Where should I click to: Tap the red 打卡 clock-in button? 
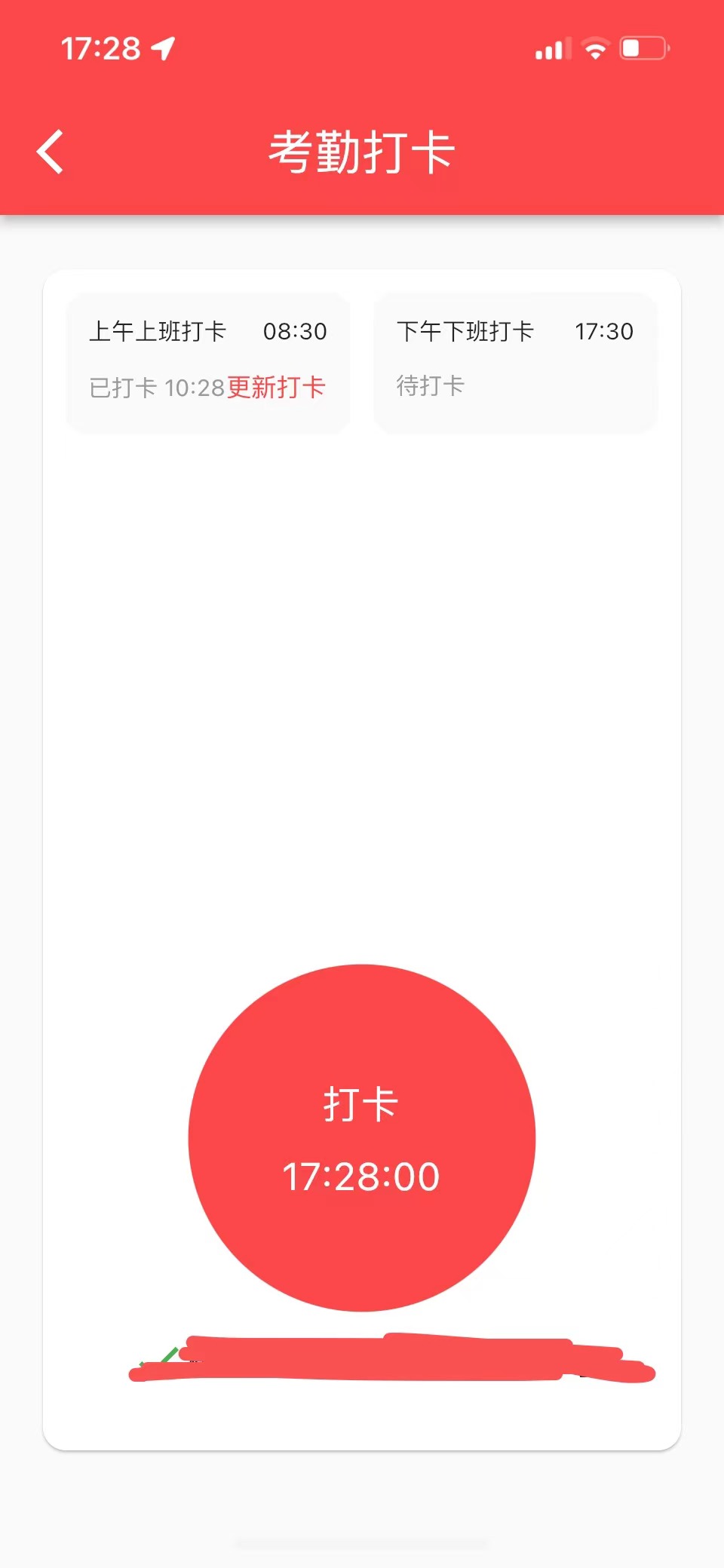click(x=362, y=1137)
